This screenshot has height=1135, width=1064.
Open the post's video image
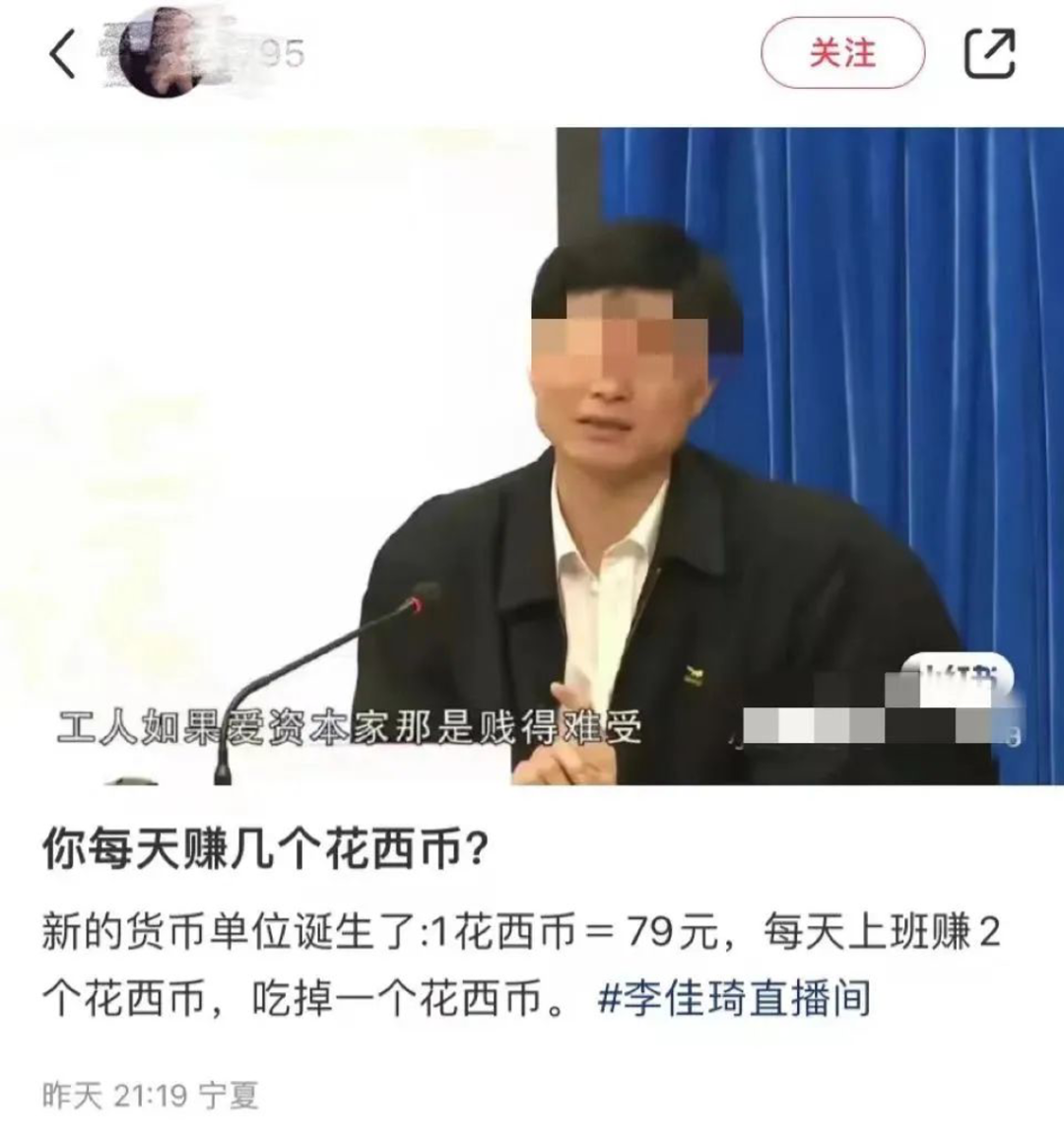pyautogui.click(x=532, y=455)
